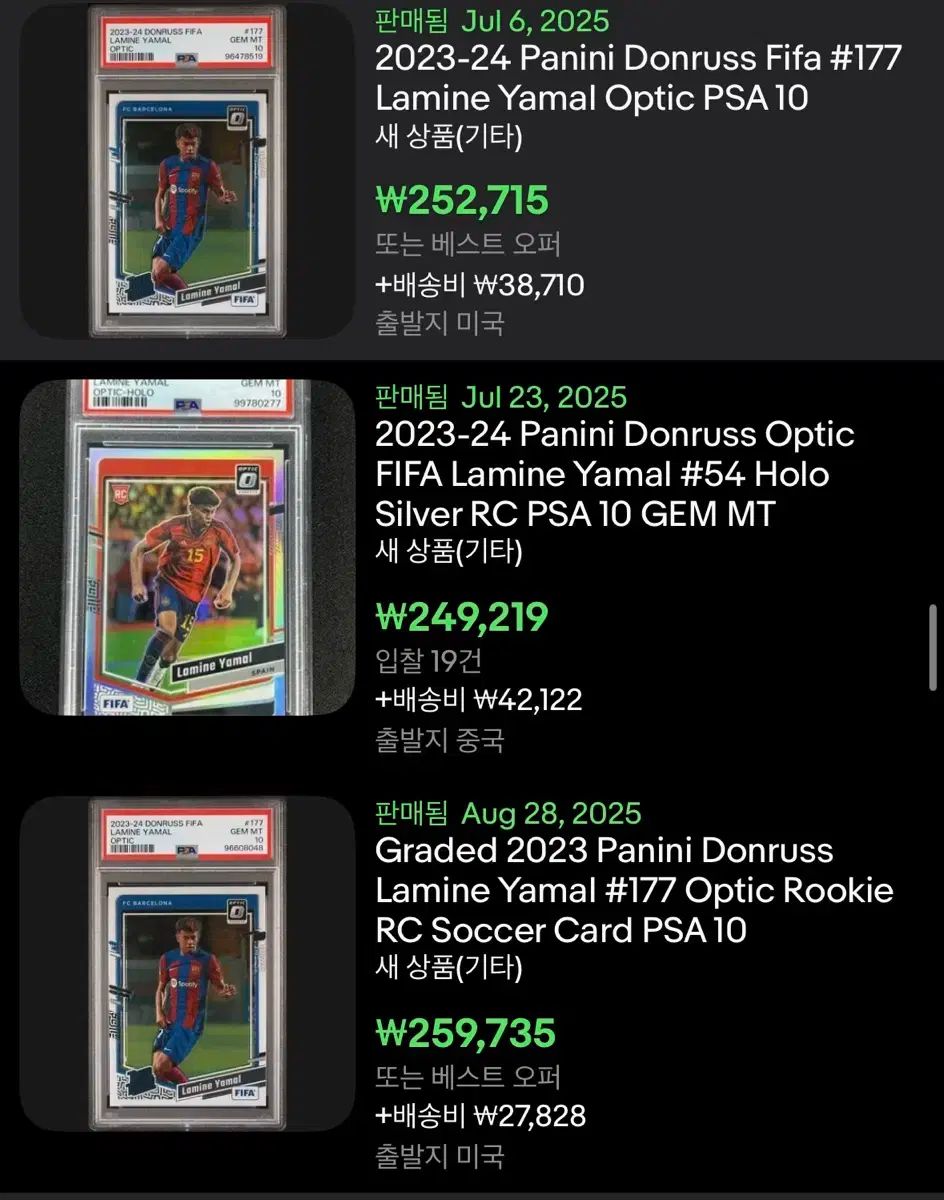Image resolution: width=944 pixels, height=1200 pixels.
Task: Open the Aug 28 Graded 2023 Panini Donruss listing
Action: 633,890
